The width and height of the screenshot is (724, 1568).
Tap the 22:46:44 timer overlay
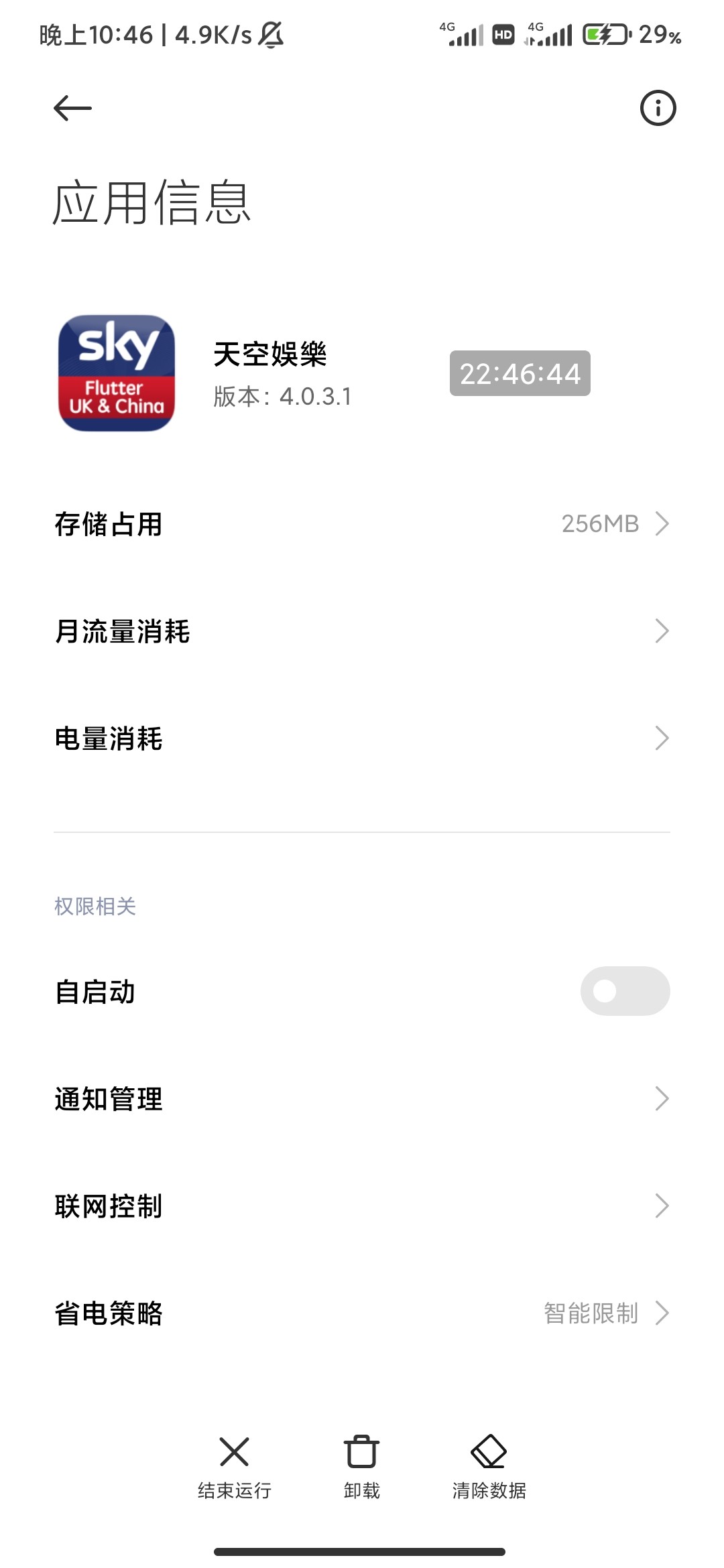520,374
